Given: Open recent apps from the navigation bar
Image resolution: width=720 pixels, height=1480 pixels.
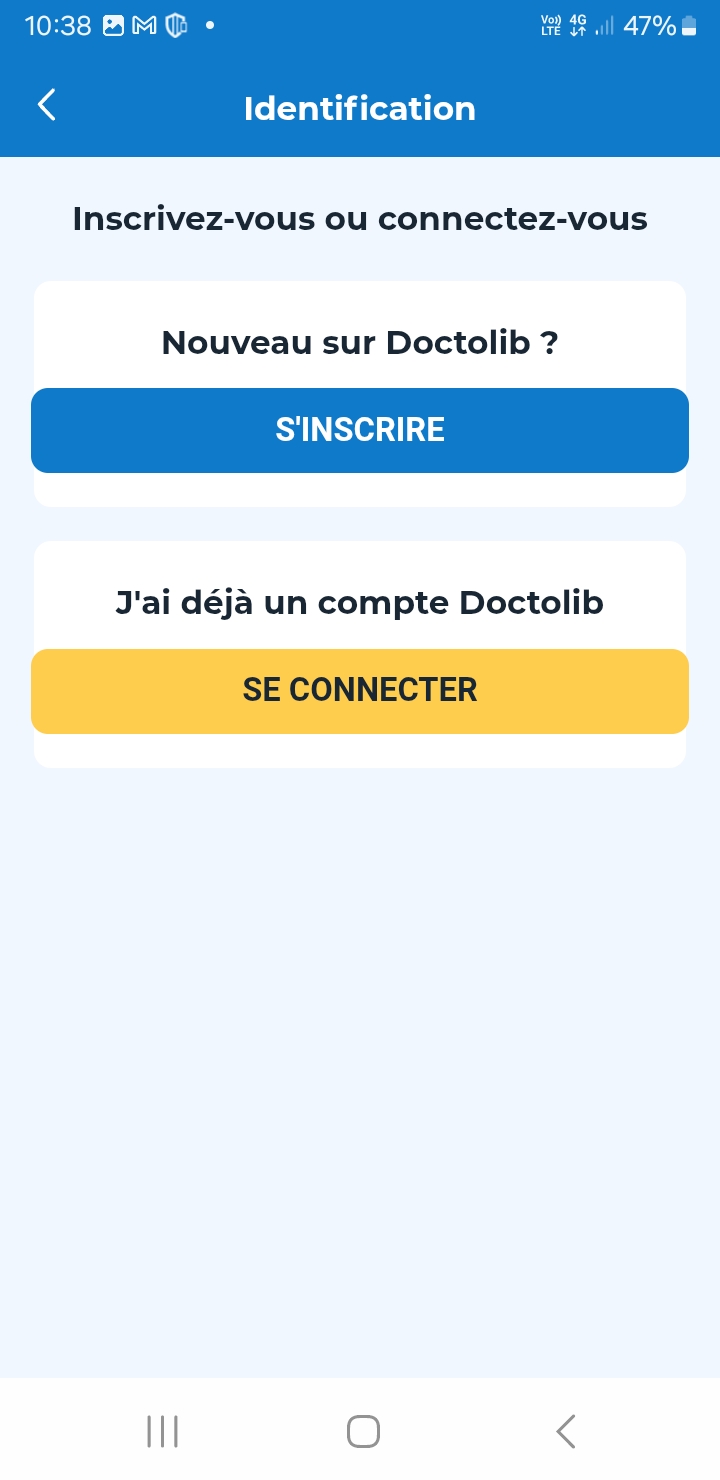Looking at the screenshot, I should [162, 1431].
